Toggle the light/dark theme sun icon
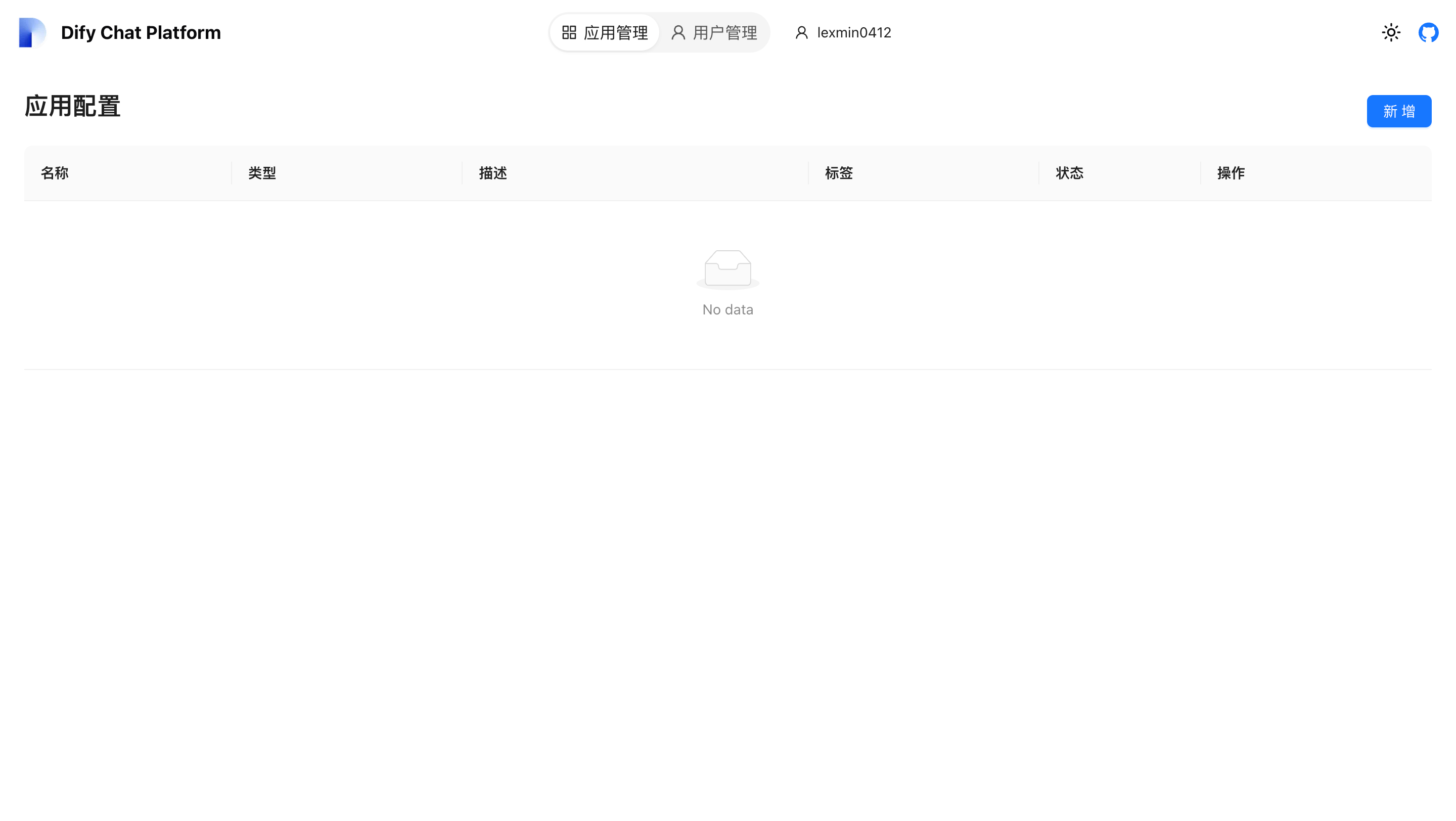1456x821 pixels. pyautogui.click(x=1391, y=33)
